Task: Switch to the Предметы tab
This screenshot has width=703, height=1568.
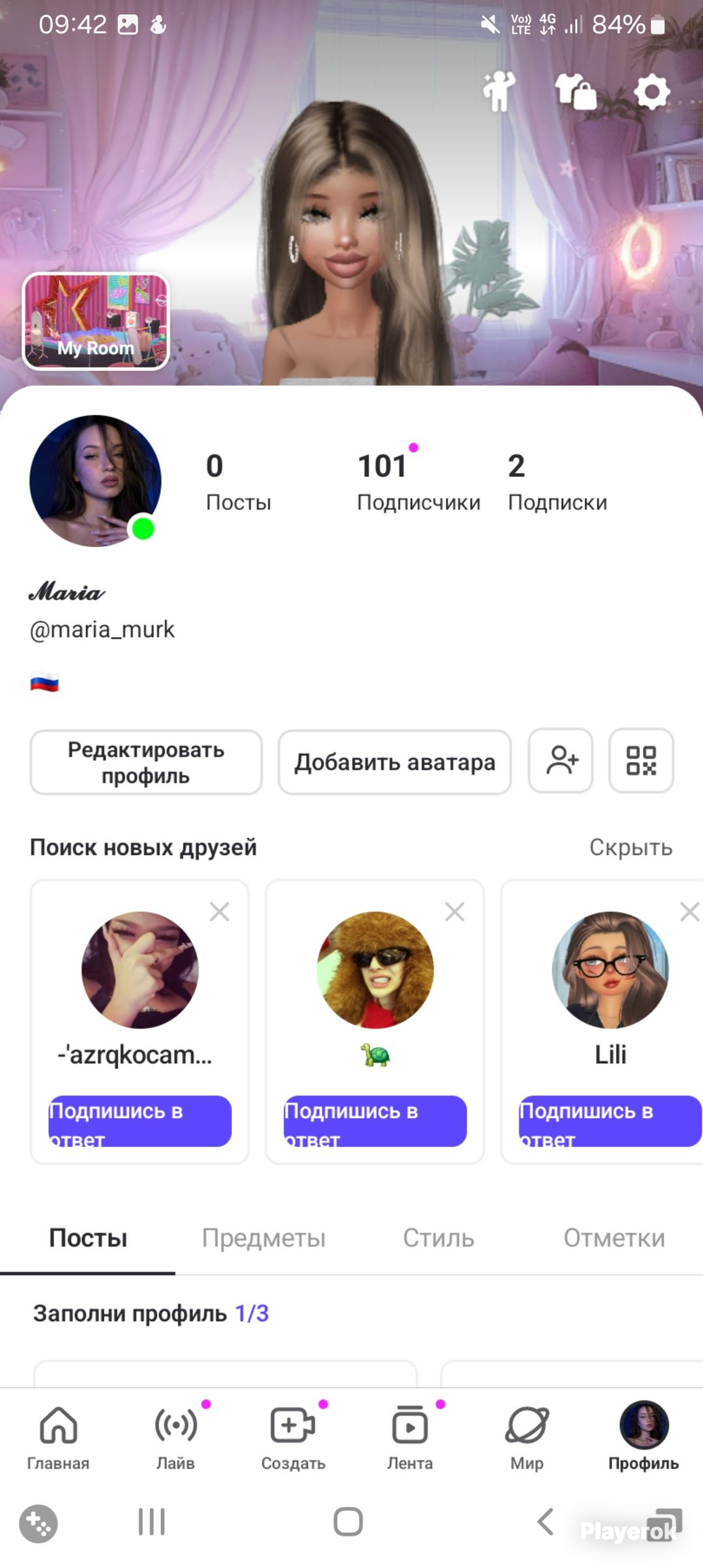Action: [264, 1238]
